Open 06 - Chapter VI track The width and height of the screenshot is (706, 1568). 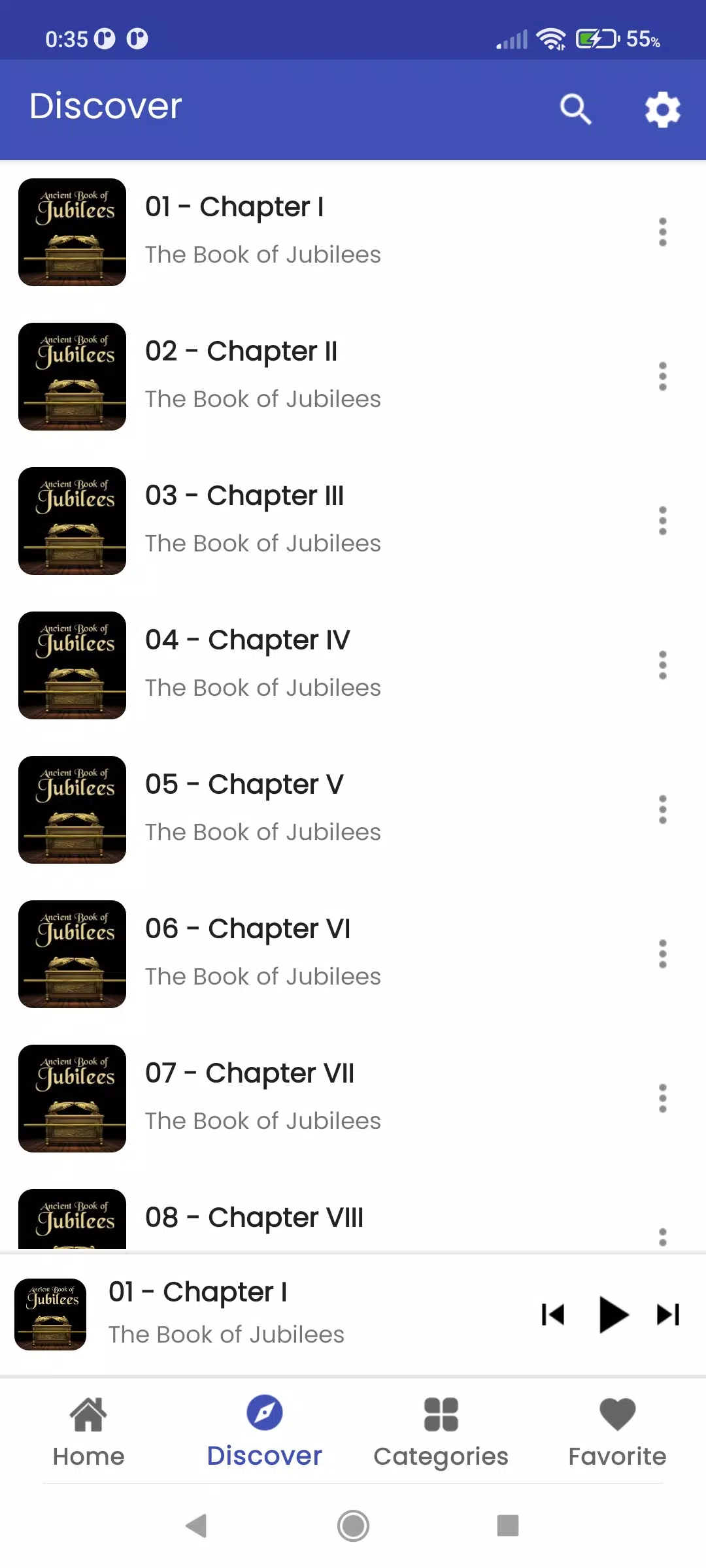(261, 953)
